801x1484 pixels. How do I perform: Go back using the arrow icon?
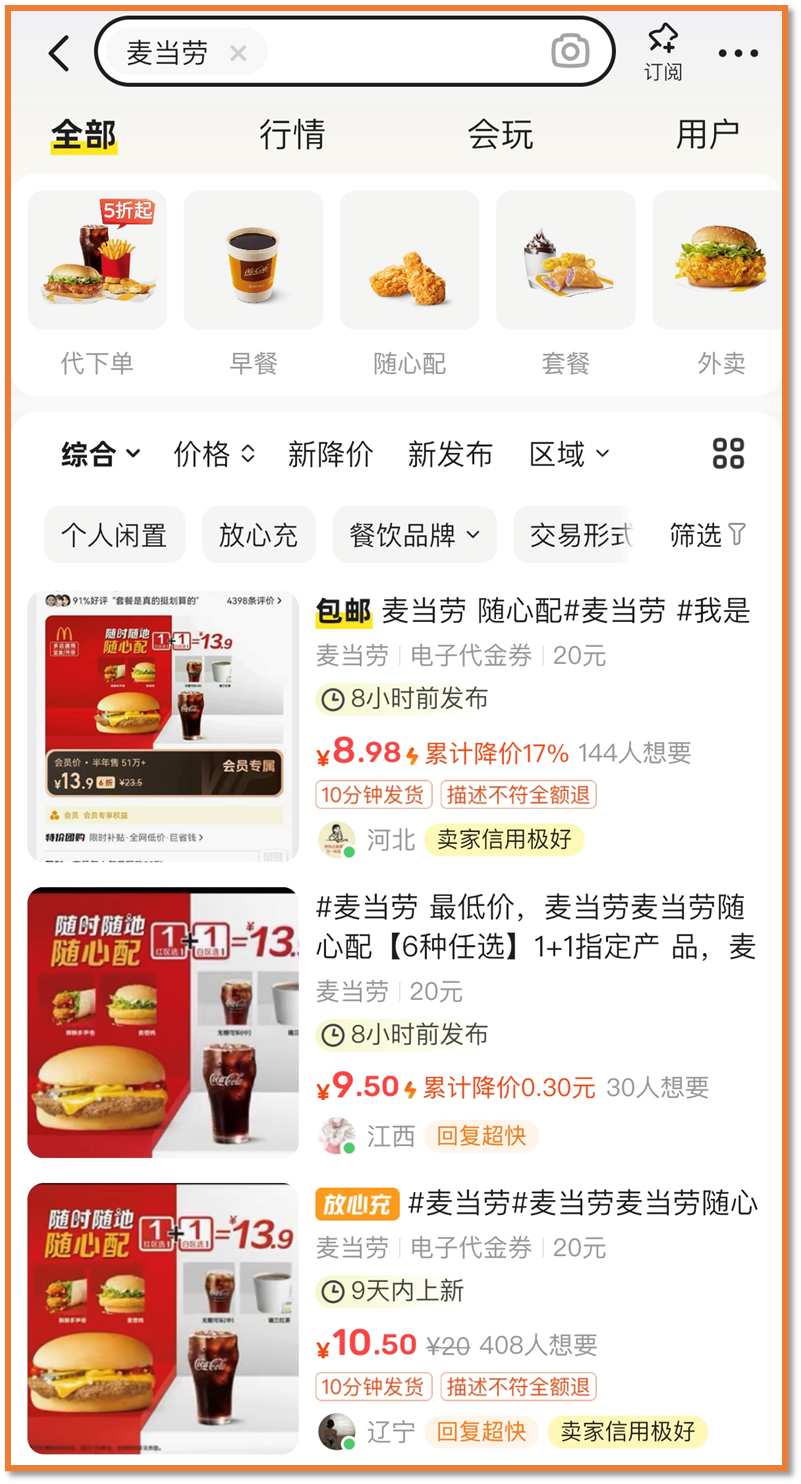[60, 53]
